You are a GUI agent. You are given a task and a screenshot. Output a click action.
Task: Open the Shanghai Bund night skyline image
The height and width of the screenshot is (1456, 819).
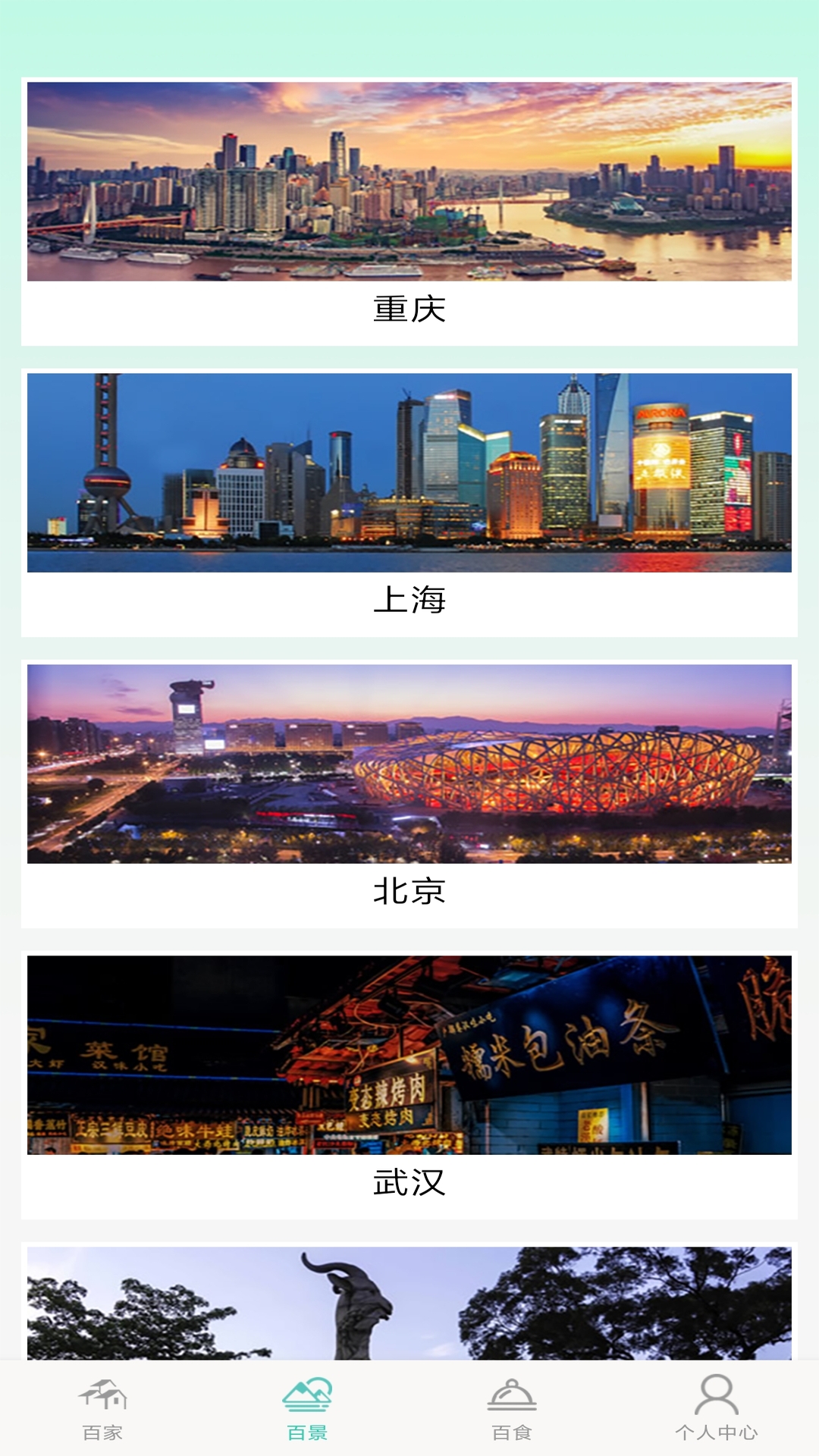(x=409, y=470)
